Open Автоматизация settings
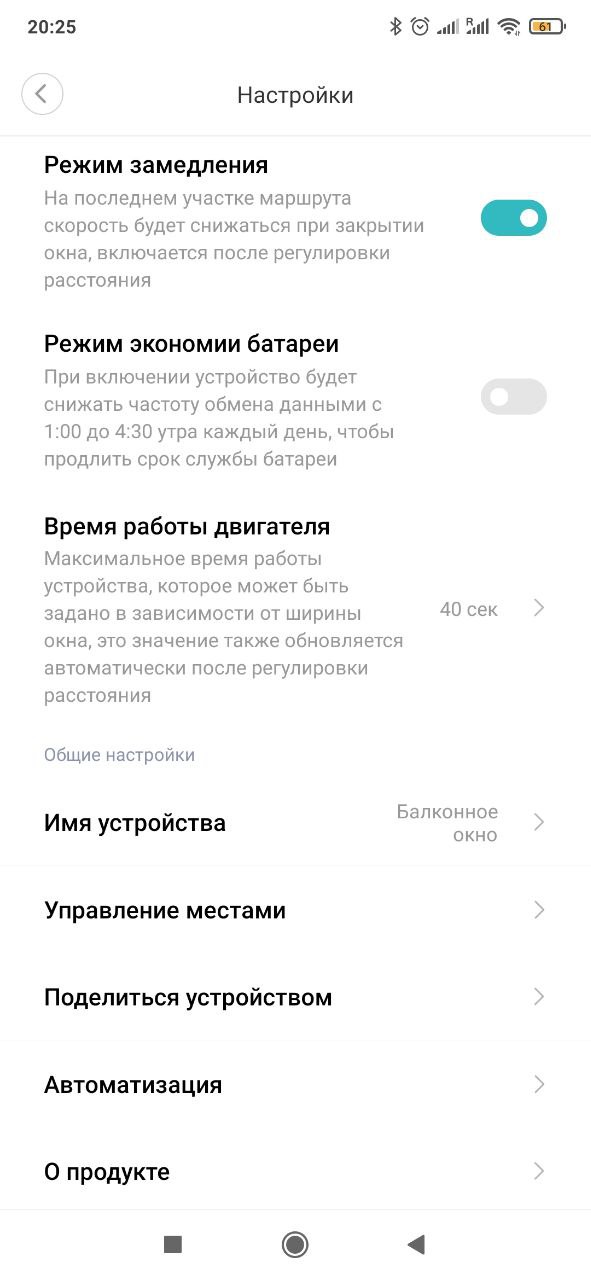Screen dimensions: 591x1280 [x=295, y=1084]
